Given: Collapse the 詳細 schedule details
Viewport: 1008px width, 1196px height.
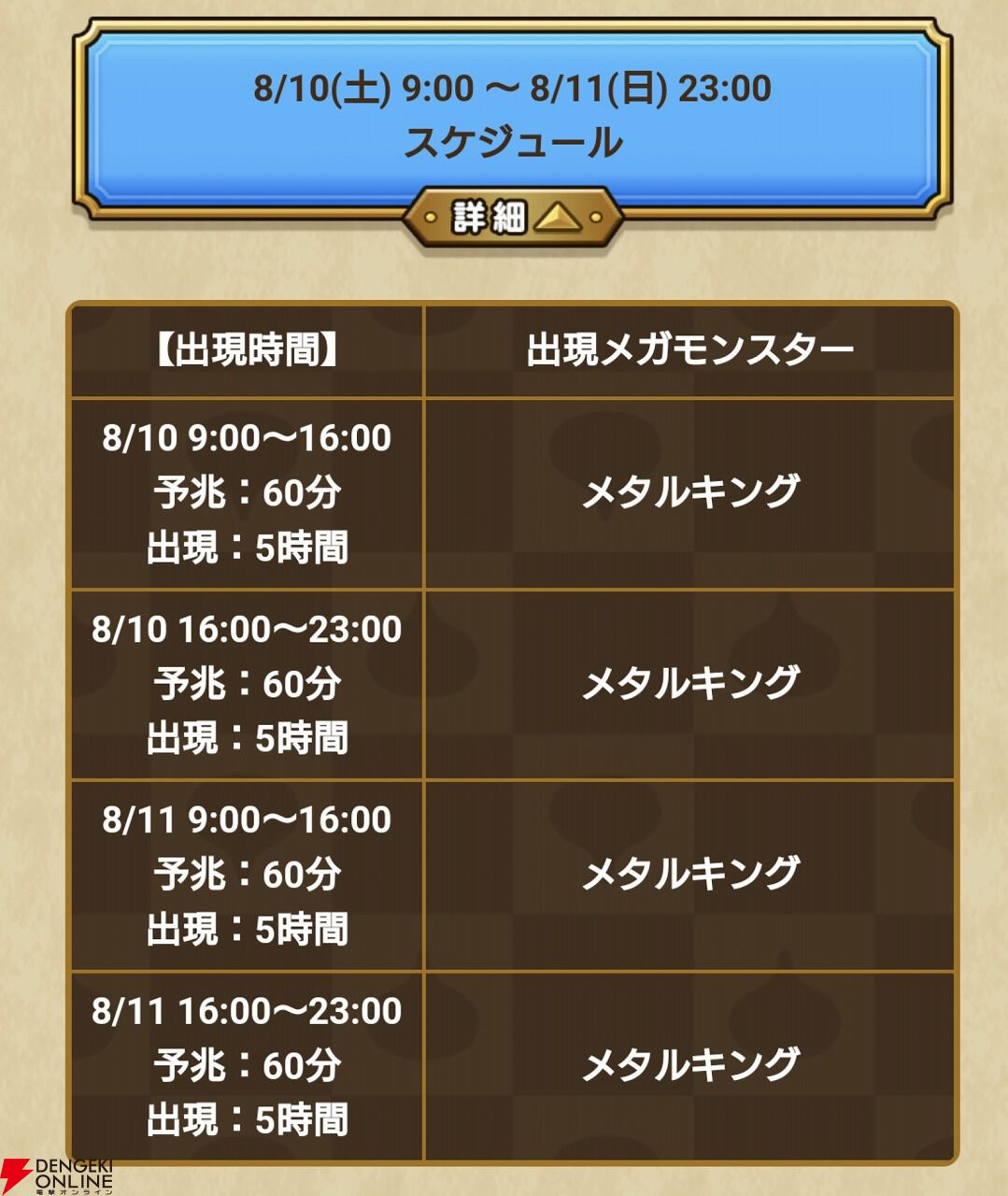Looking at the screenshot, I should [513, 217].
